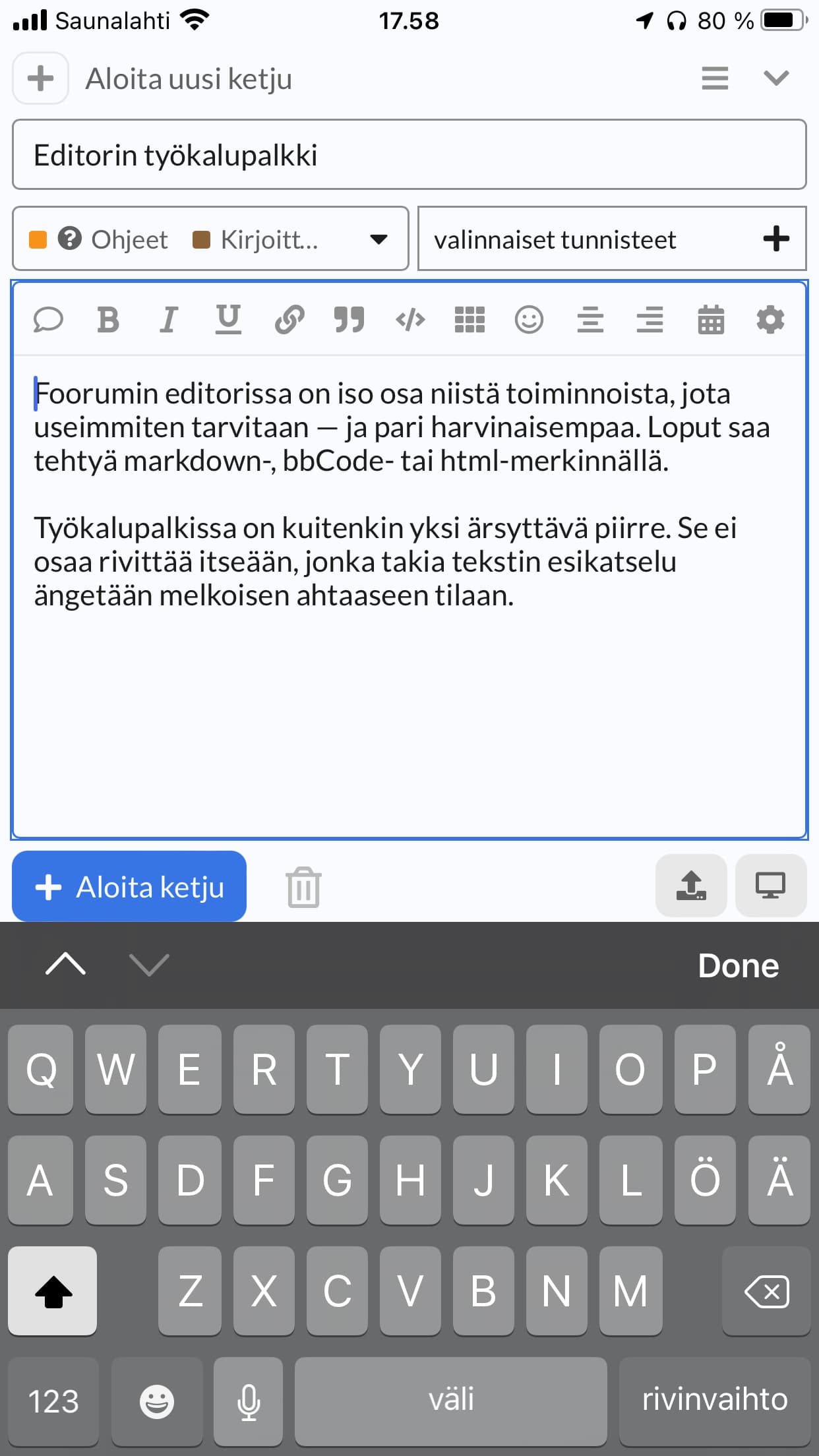Open the hamburger menu icon
Image resolution: width=819 pixels, height=1456 pixels.
coord(715,78)
